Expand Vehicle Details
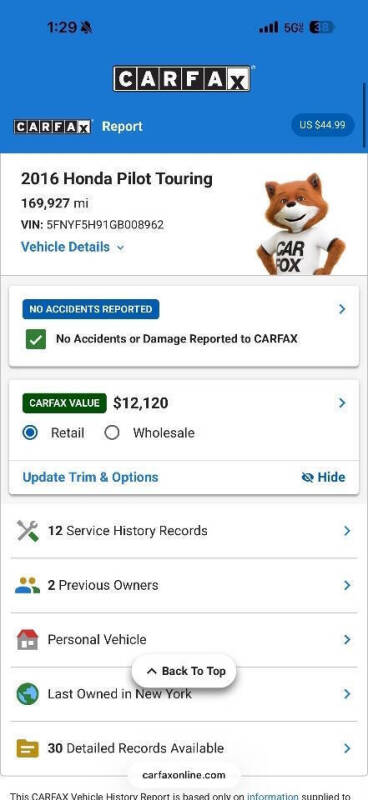368x800 pixels. [x=72, y=247]
